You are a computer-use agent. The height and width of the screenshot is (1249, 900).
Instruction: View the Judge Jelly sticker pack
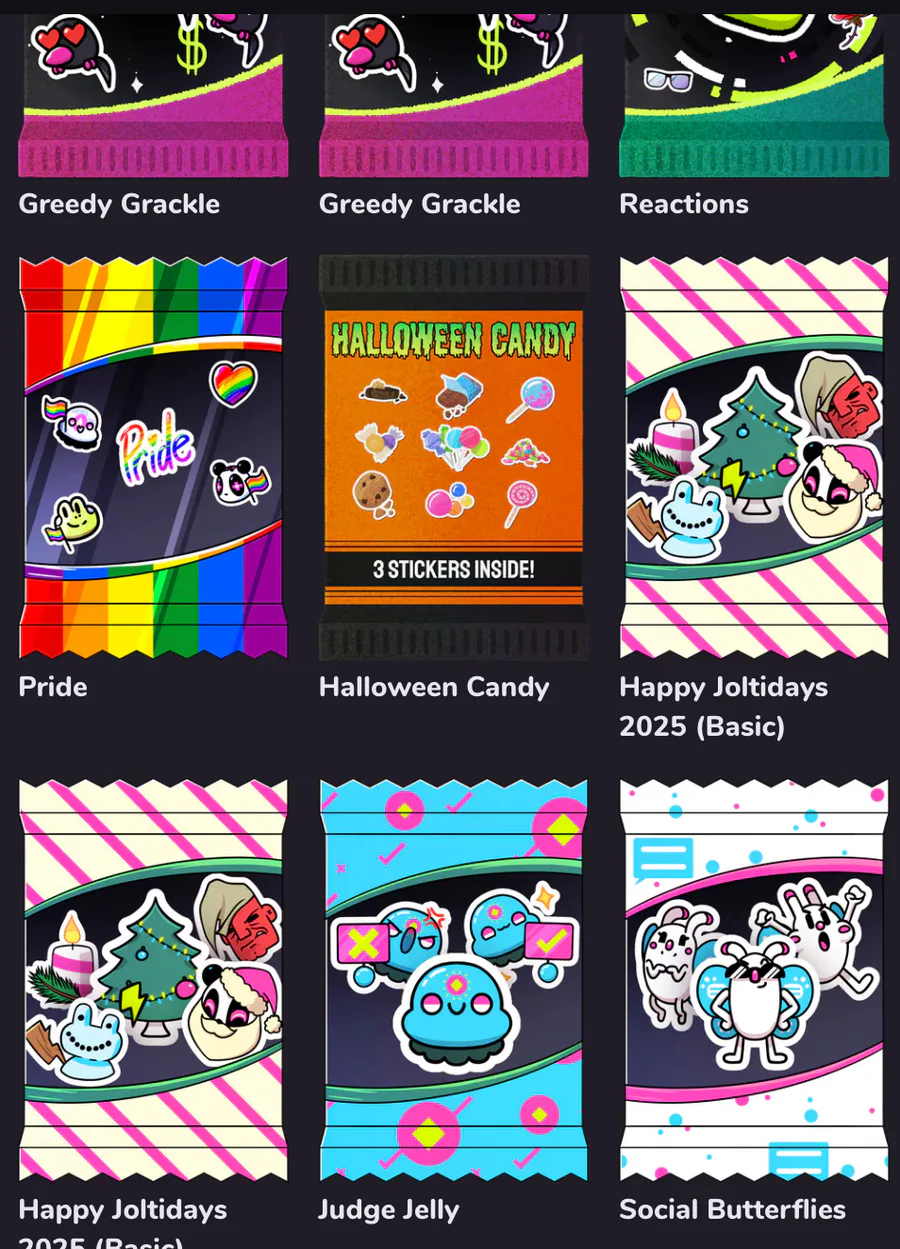click(453, 980)
